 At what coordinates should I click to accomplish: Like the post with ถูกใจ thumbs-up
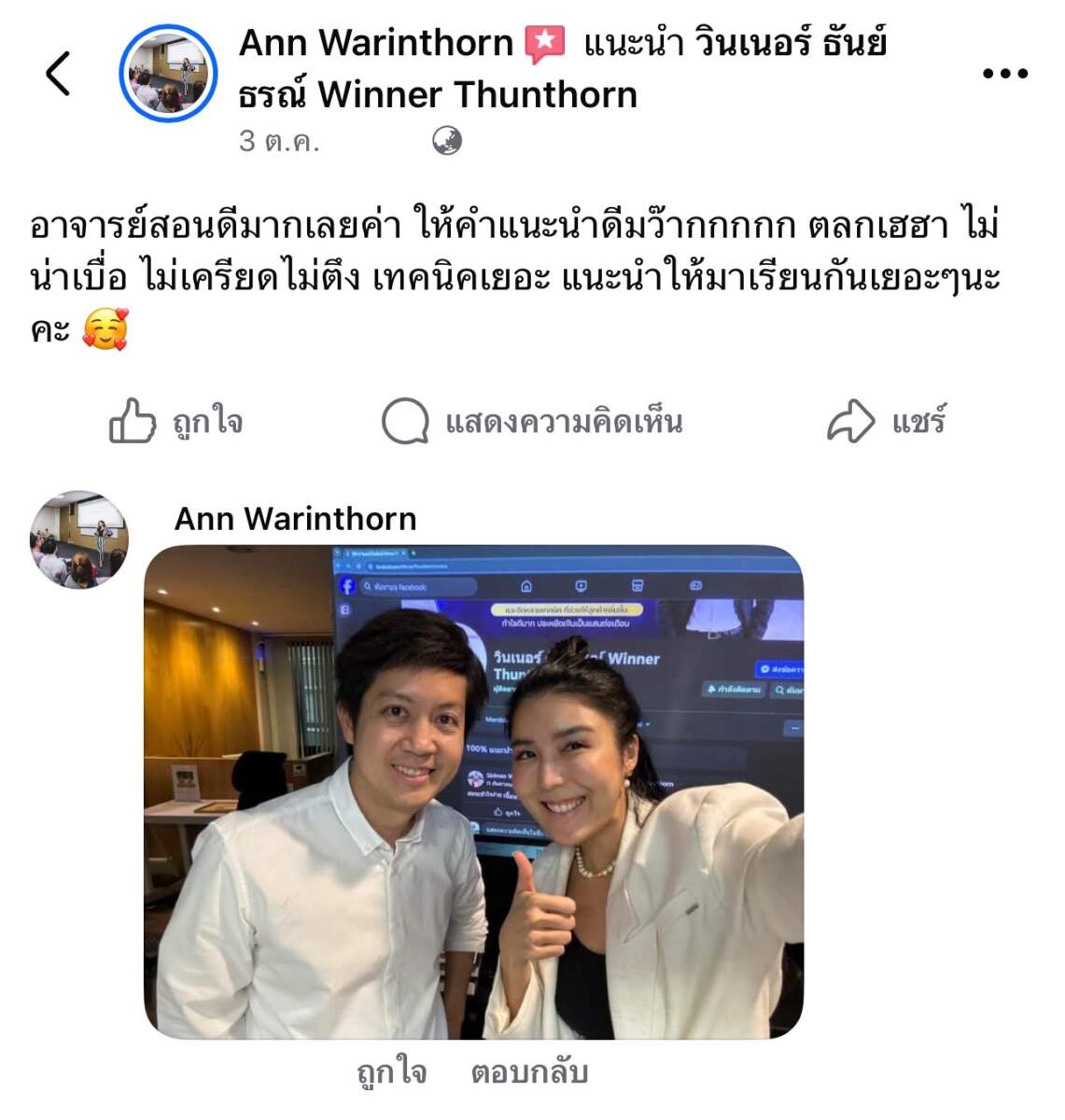pos(175,422)
